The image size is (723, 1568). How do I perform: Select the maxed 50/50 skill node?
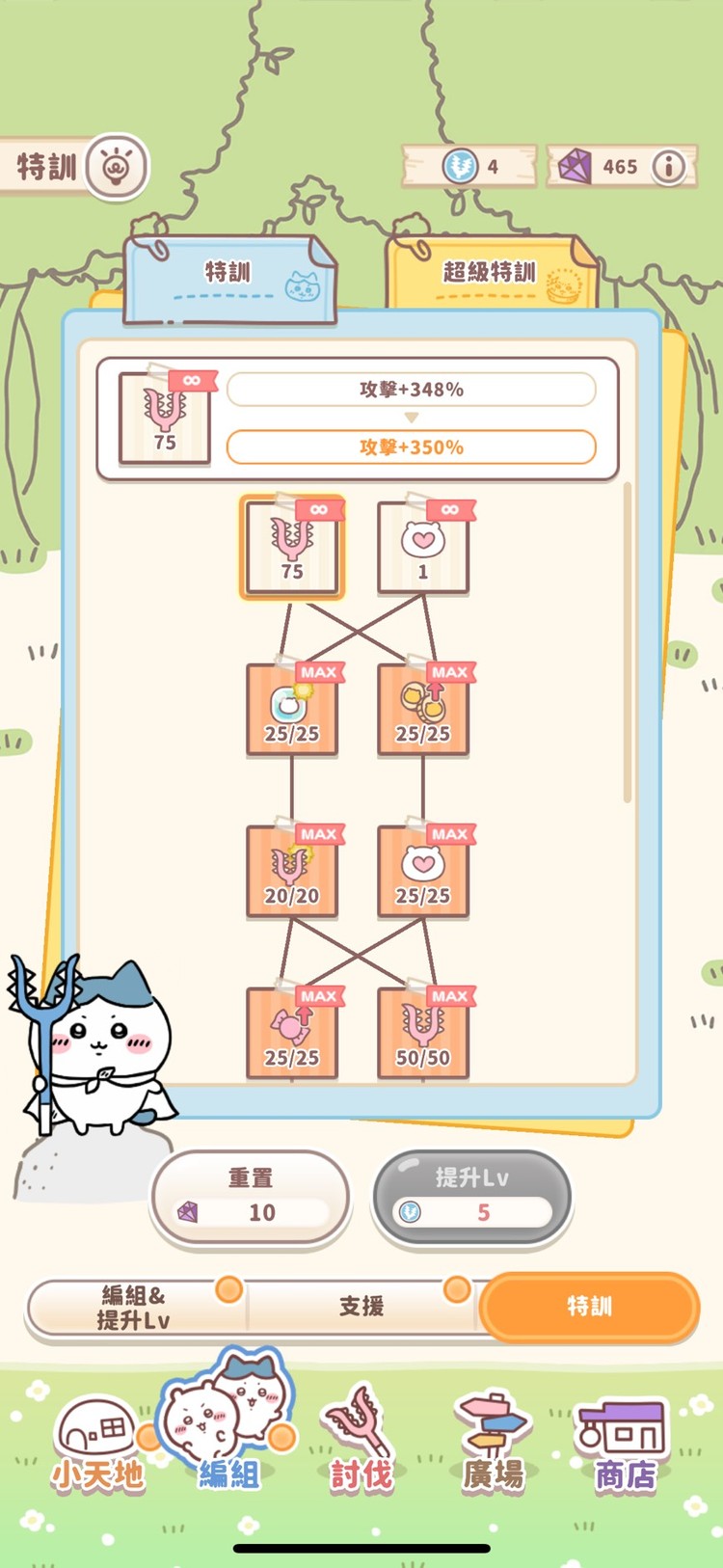(x=422, y=1034)
